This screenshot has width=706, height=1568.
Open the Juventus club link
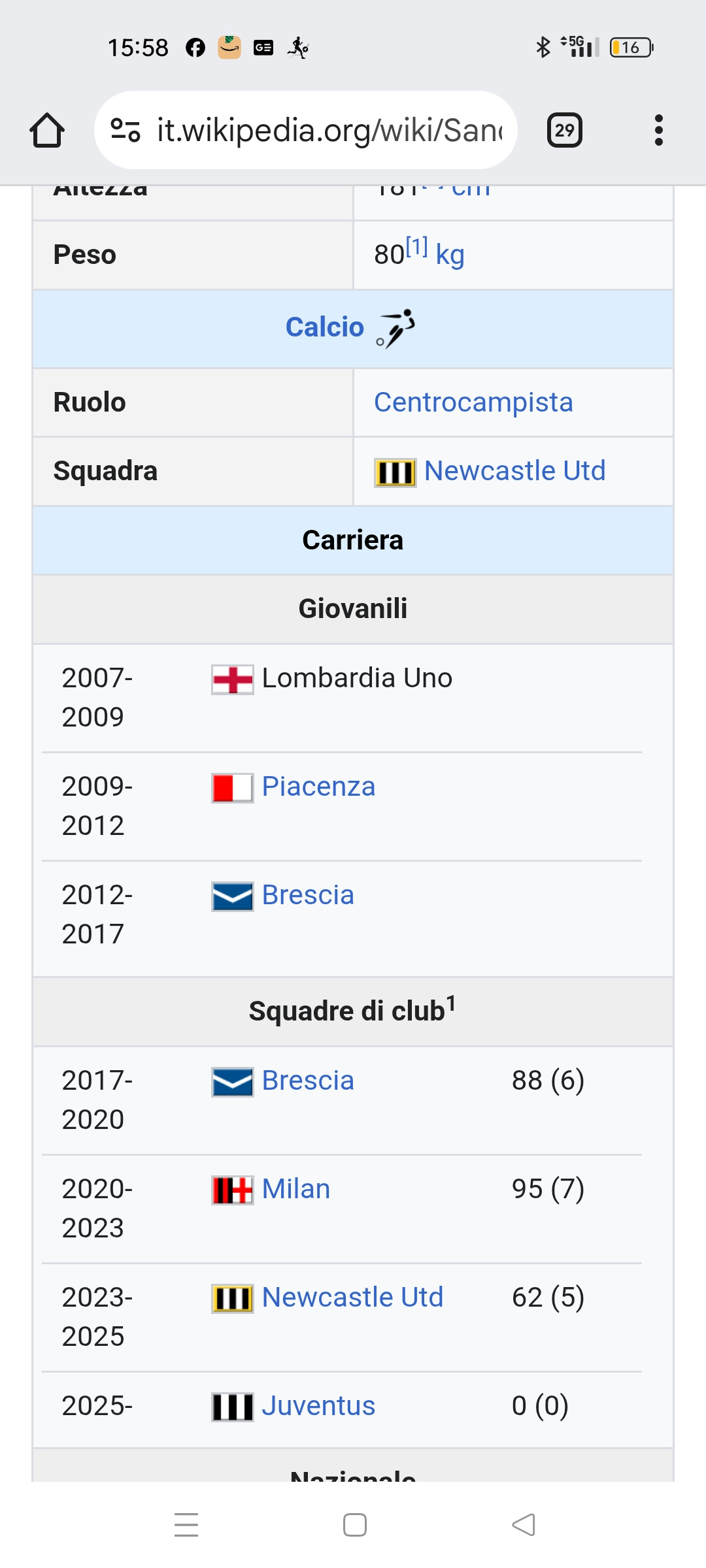318,1406
